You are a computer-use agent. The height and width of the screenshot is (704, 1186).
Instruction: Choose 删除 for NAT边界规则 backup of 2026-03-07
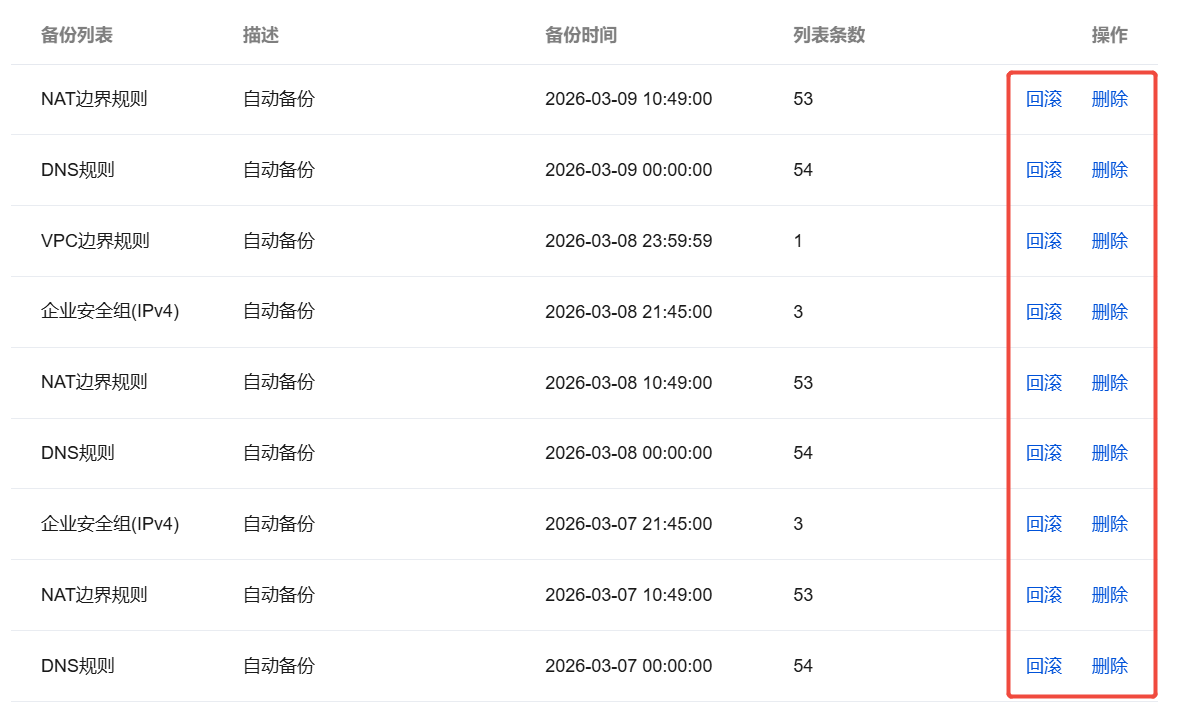click(x=1109, y=595)
